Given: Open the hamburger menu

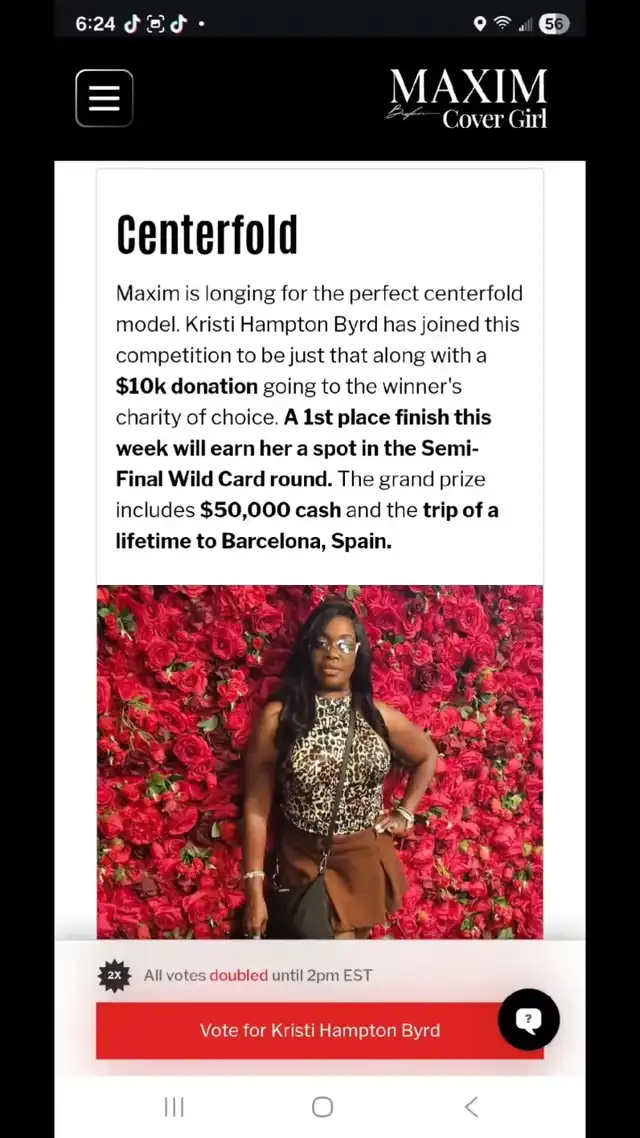Looking at the screenshot, I should click(x=104, y=98).
